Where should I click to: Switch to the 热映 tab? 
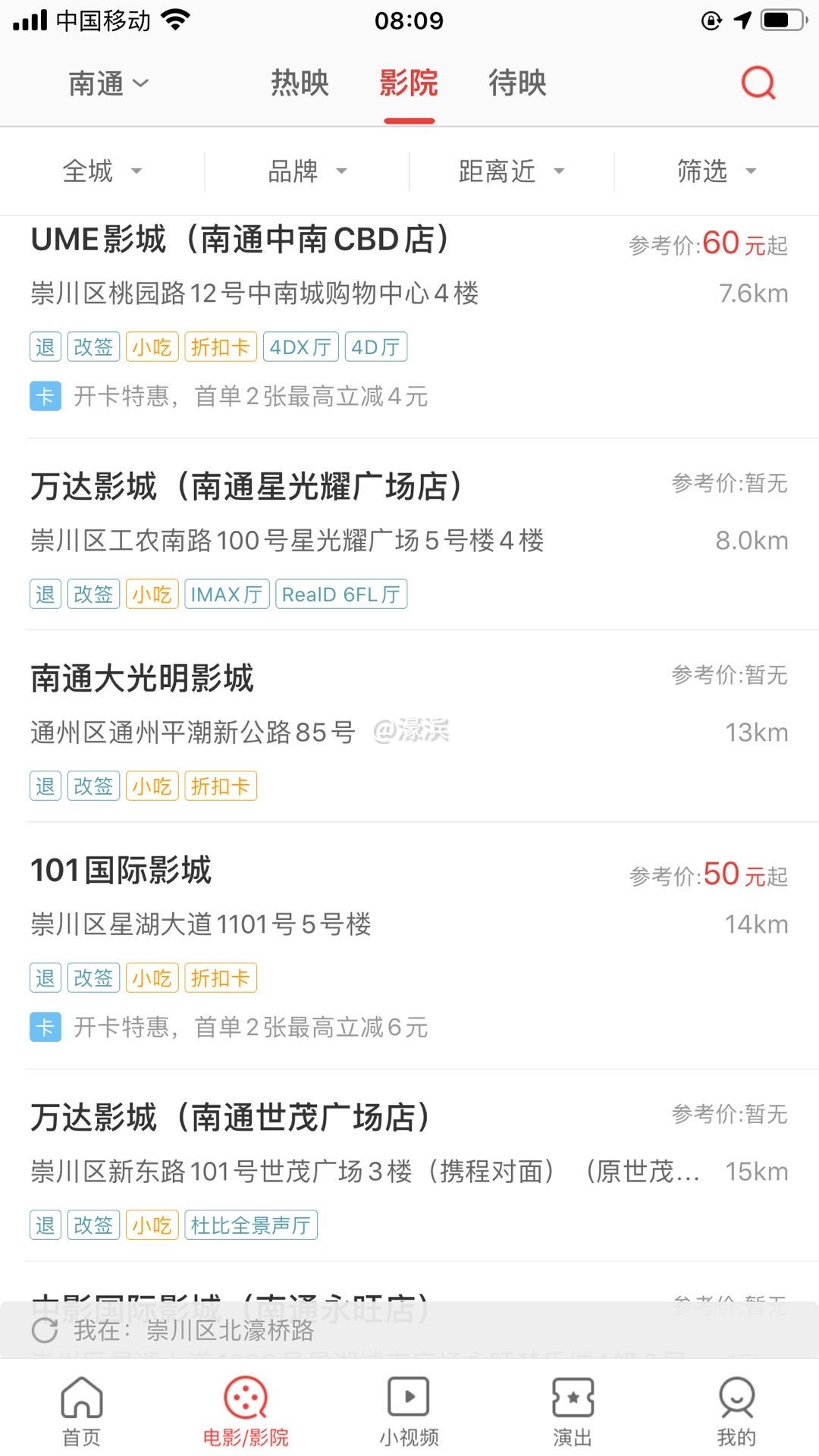(x=300, y=83)
